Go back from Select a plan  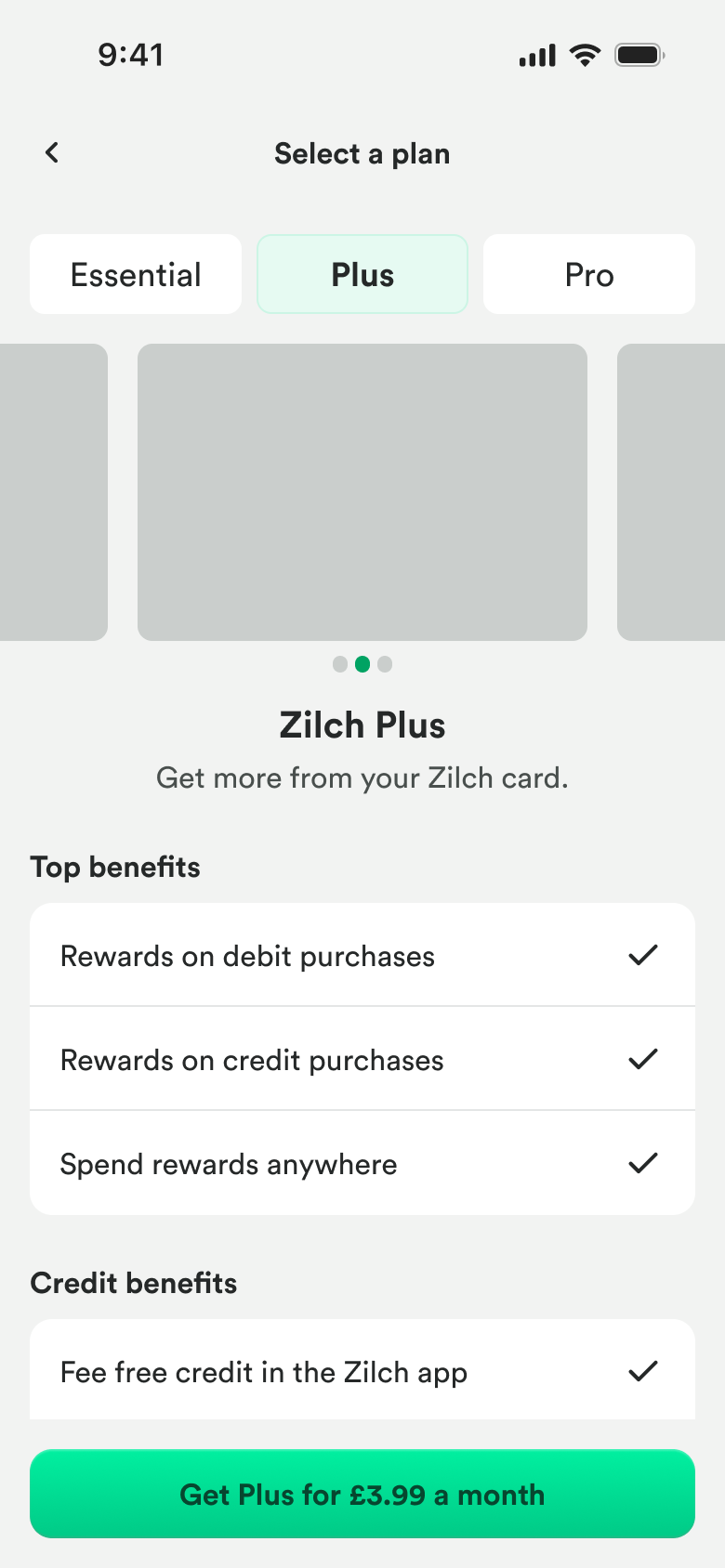point(52,153)
